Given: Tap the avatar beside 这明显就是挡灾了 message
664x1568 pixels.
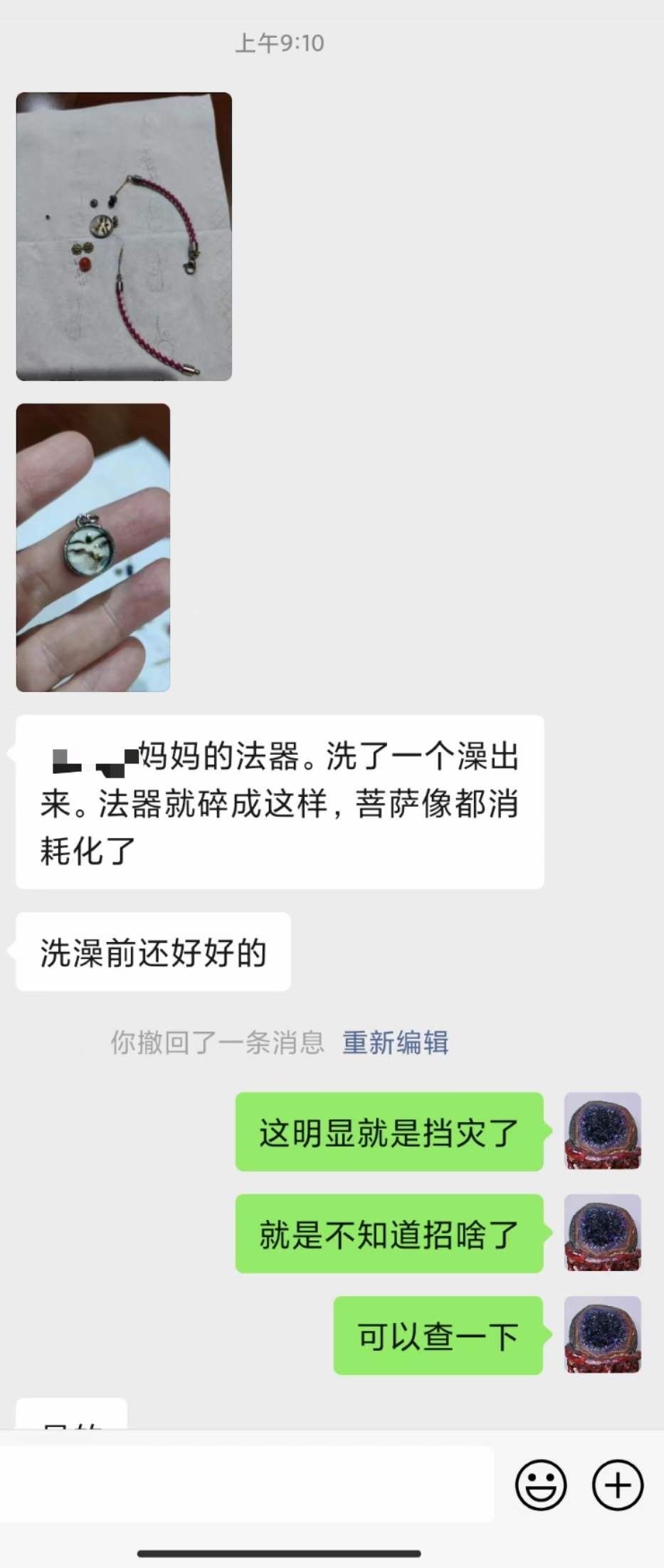Looking at the screenshot, I should [601, 1131].
